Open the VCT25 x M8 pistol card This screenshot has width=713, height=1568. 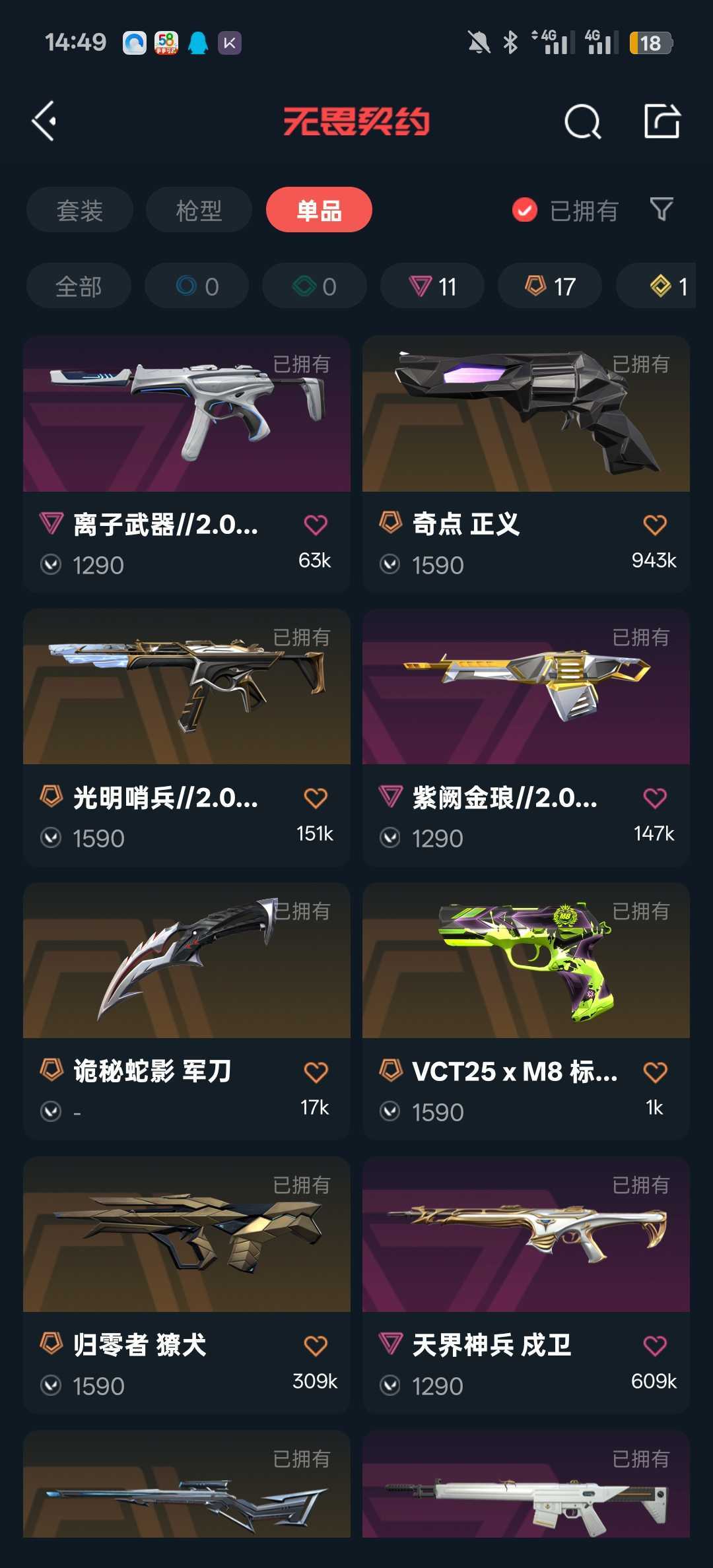(526, 1011)
